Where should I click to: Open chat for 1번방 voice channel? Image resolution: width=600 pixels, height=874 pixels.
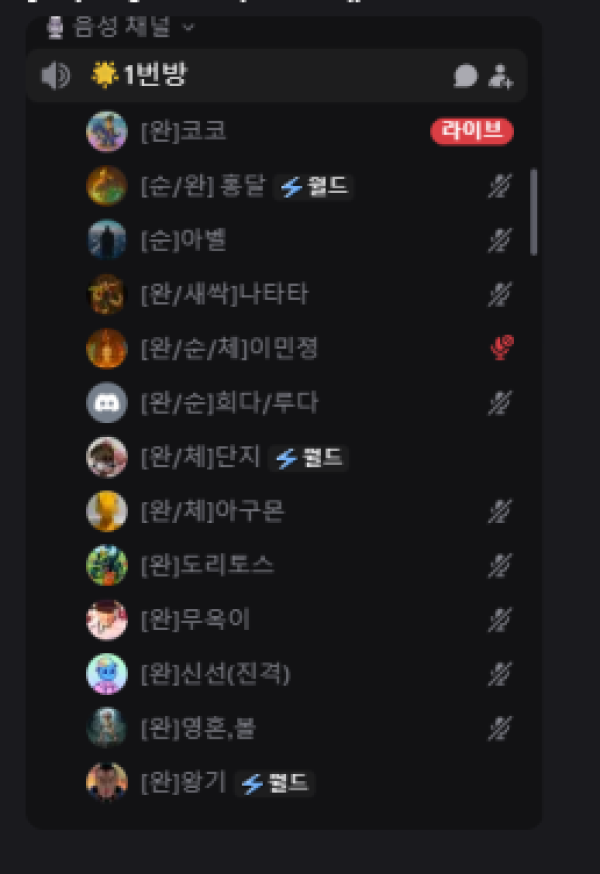(x=465, y=76)
